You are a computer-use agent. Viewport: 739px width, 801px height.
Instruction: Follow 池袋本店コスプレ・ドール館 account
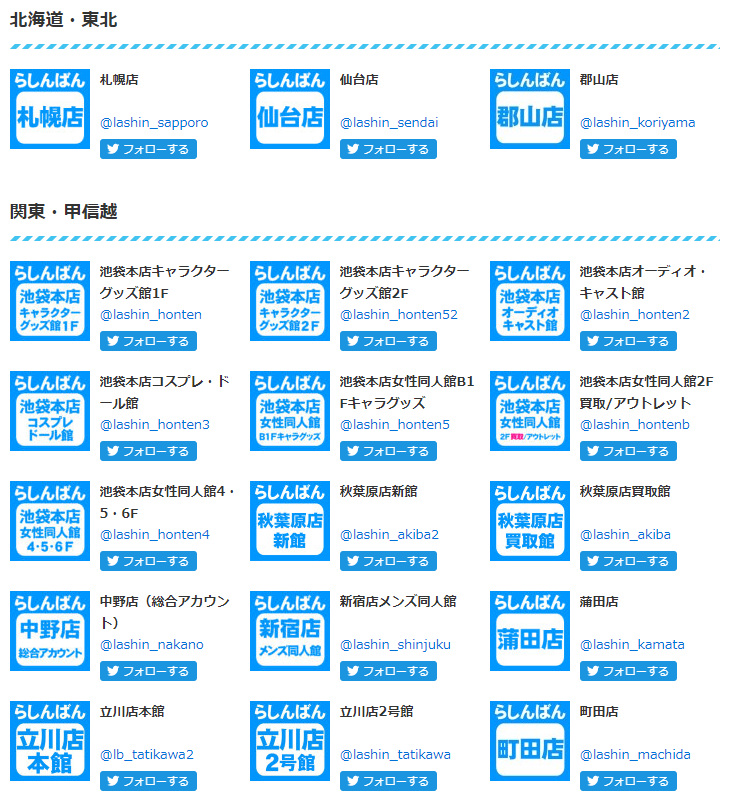tap(148, 451)
